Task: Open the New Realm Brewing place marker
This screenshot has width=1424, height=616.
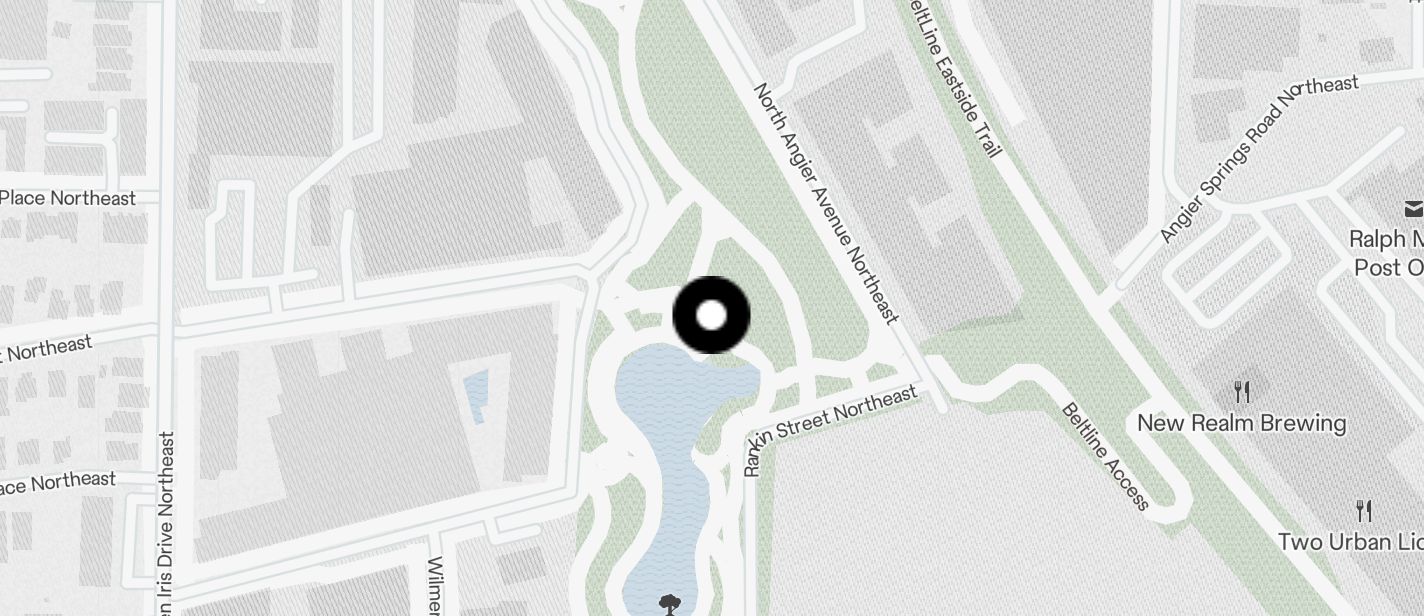Action: tap(1242, 391)
